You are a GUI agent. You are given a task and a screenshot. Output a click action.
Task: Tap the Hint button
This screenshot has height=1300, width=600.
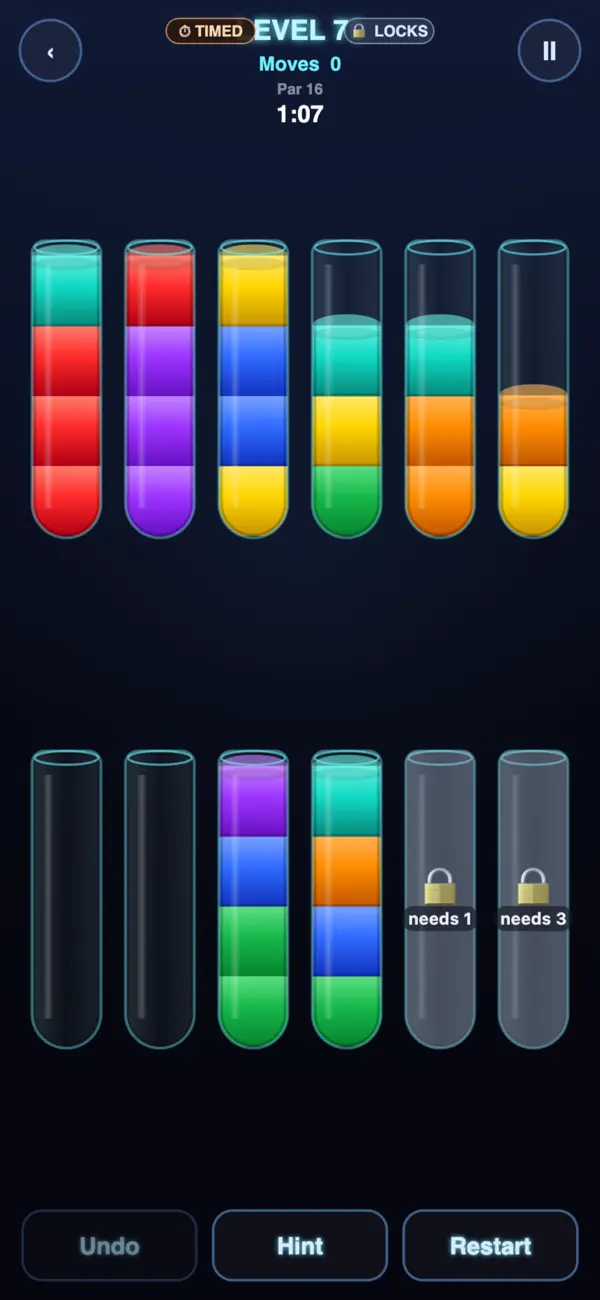(x=300, y=1245)
